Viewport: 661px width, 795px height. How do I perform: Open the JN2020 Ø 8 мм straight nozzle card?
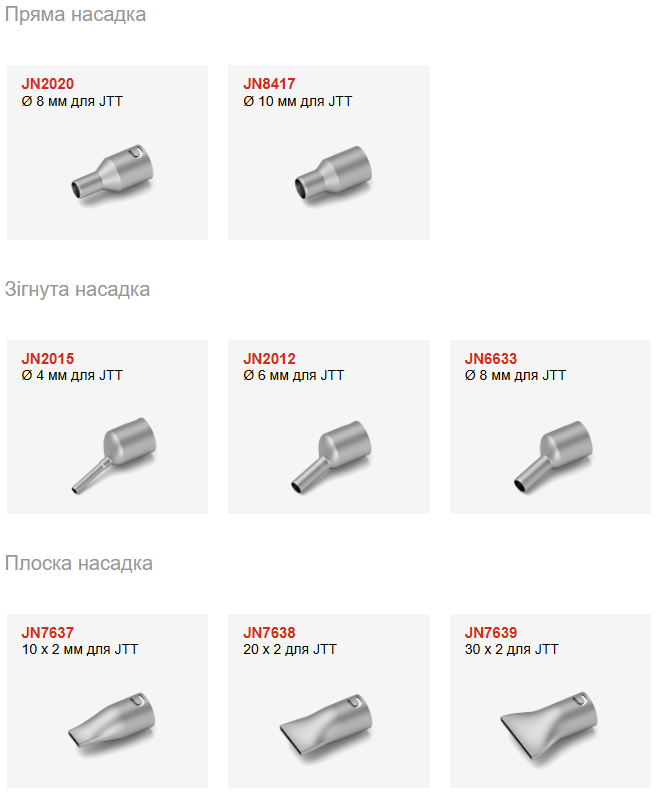tap(107, 153)
